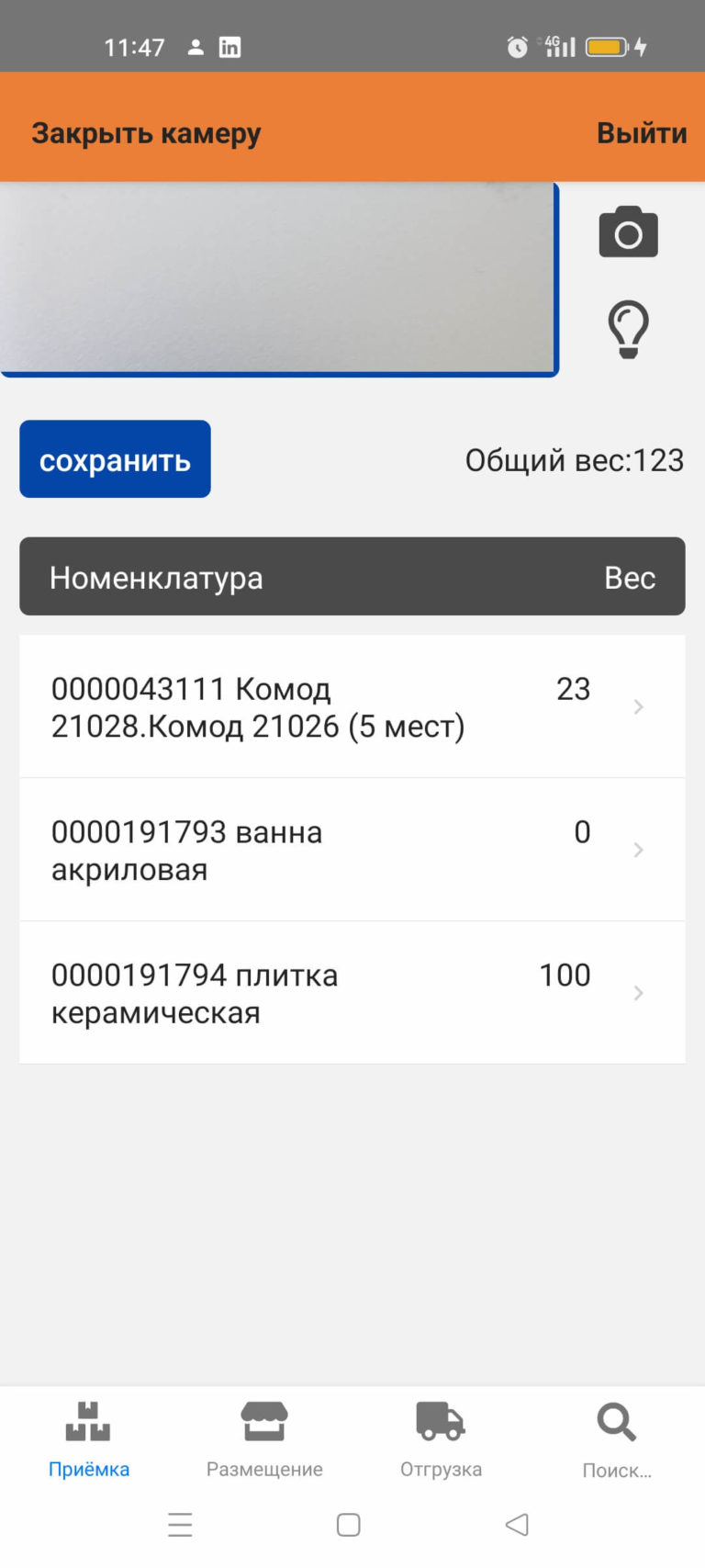Image resolution: width=705 pixels, height=1568 pixels.
Task: Toggle the flashlight bulb icon
Action: (x=628, y=329)
